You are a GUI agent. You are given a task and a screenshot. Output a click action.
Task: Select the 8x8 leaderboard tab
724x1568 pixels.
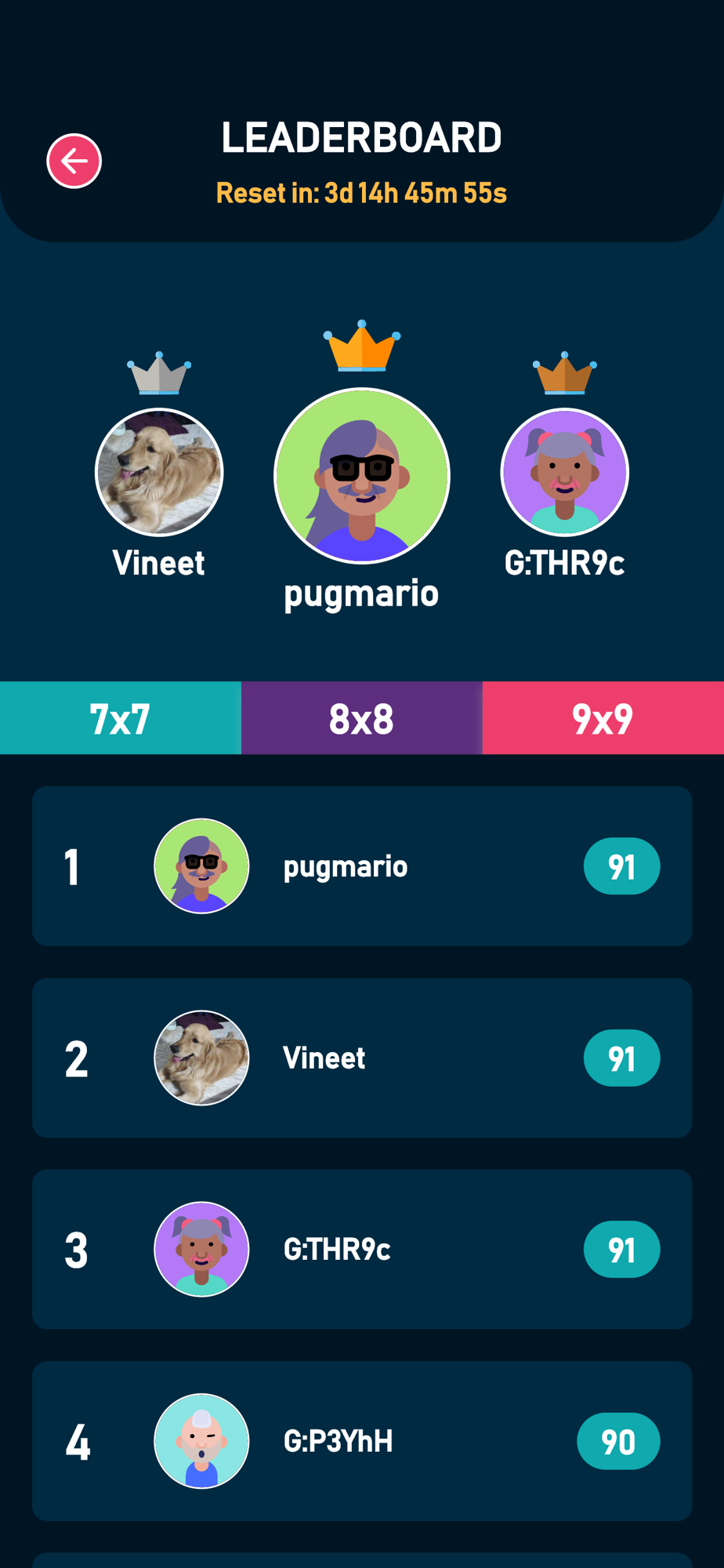coord(362,718)
